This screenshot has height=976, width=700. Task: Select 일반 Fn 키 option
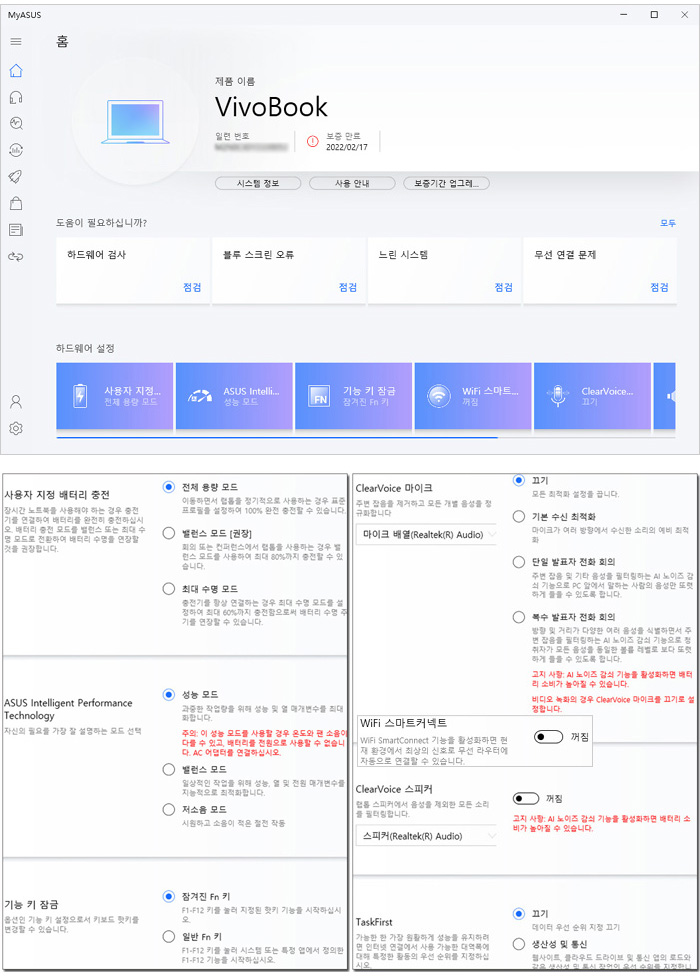[x=169, y=936]
